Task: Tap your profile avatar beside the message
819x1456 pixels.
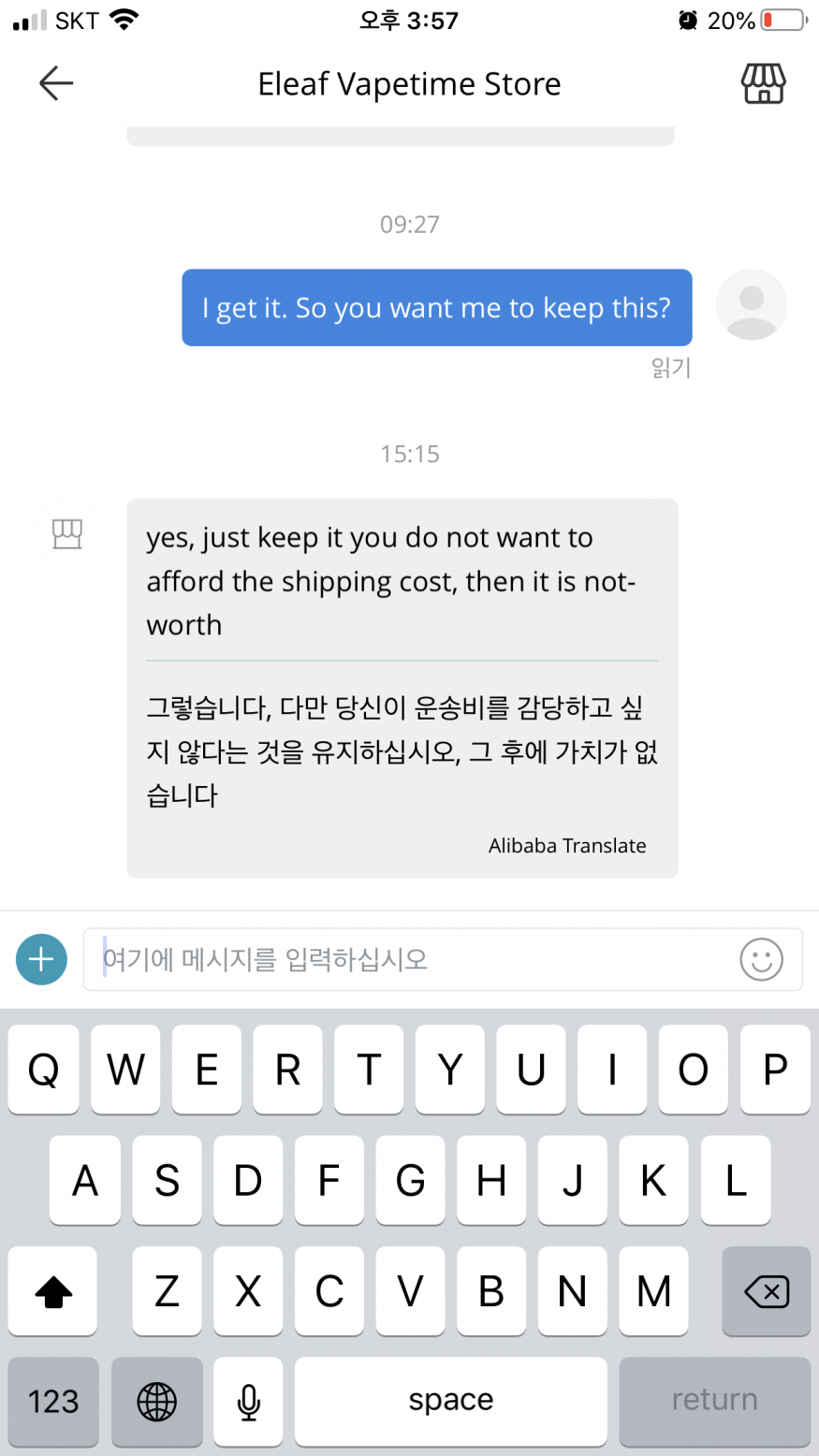Action: pos(752,305)
